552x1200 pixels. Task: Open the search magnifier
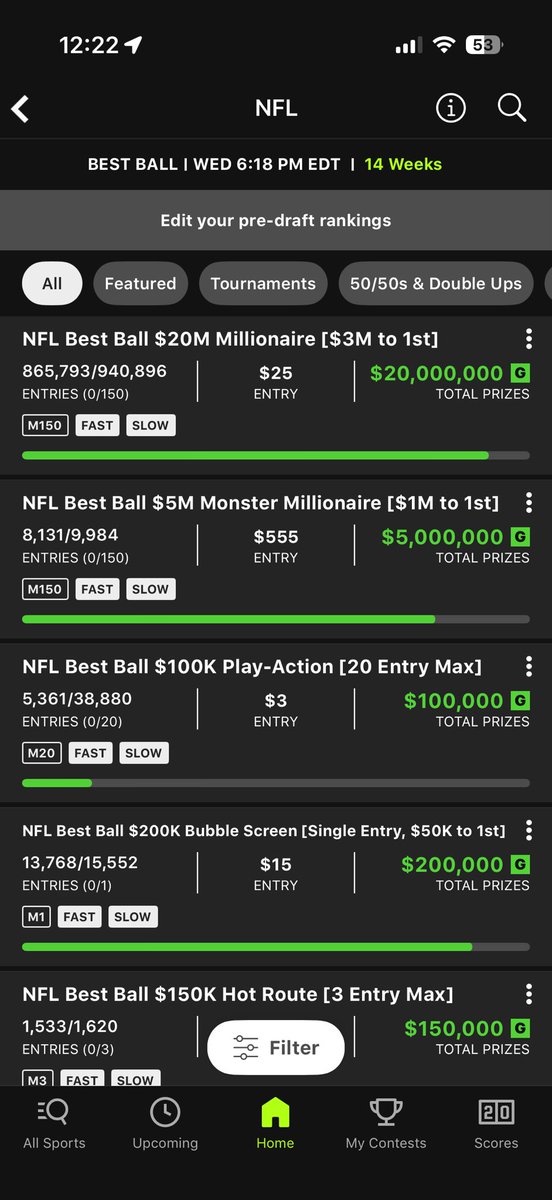point(512,108)
